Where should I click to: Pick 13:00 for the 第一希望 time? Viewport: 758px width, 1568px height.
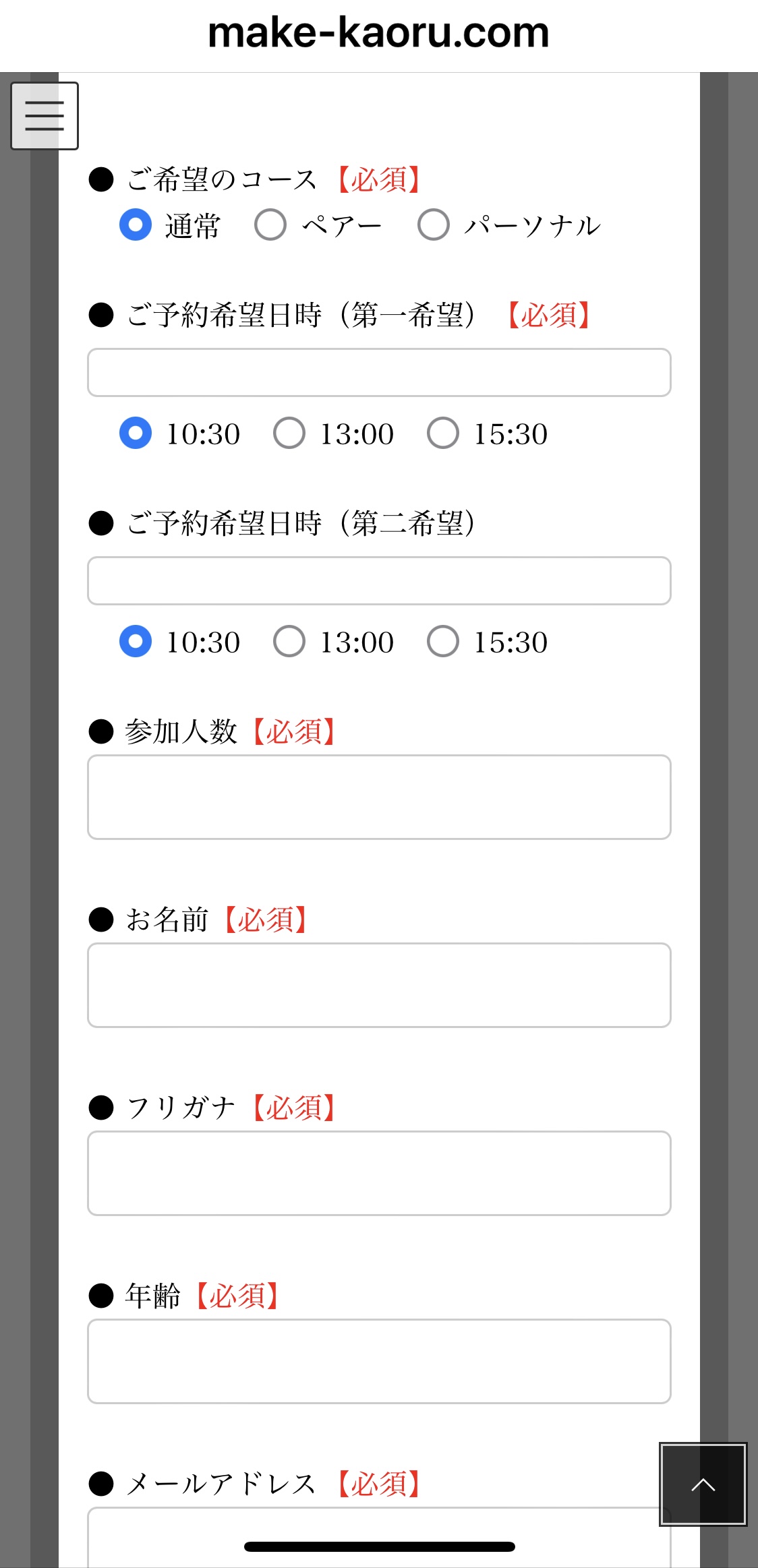pos(289,433)
